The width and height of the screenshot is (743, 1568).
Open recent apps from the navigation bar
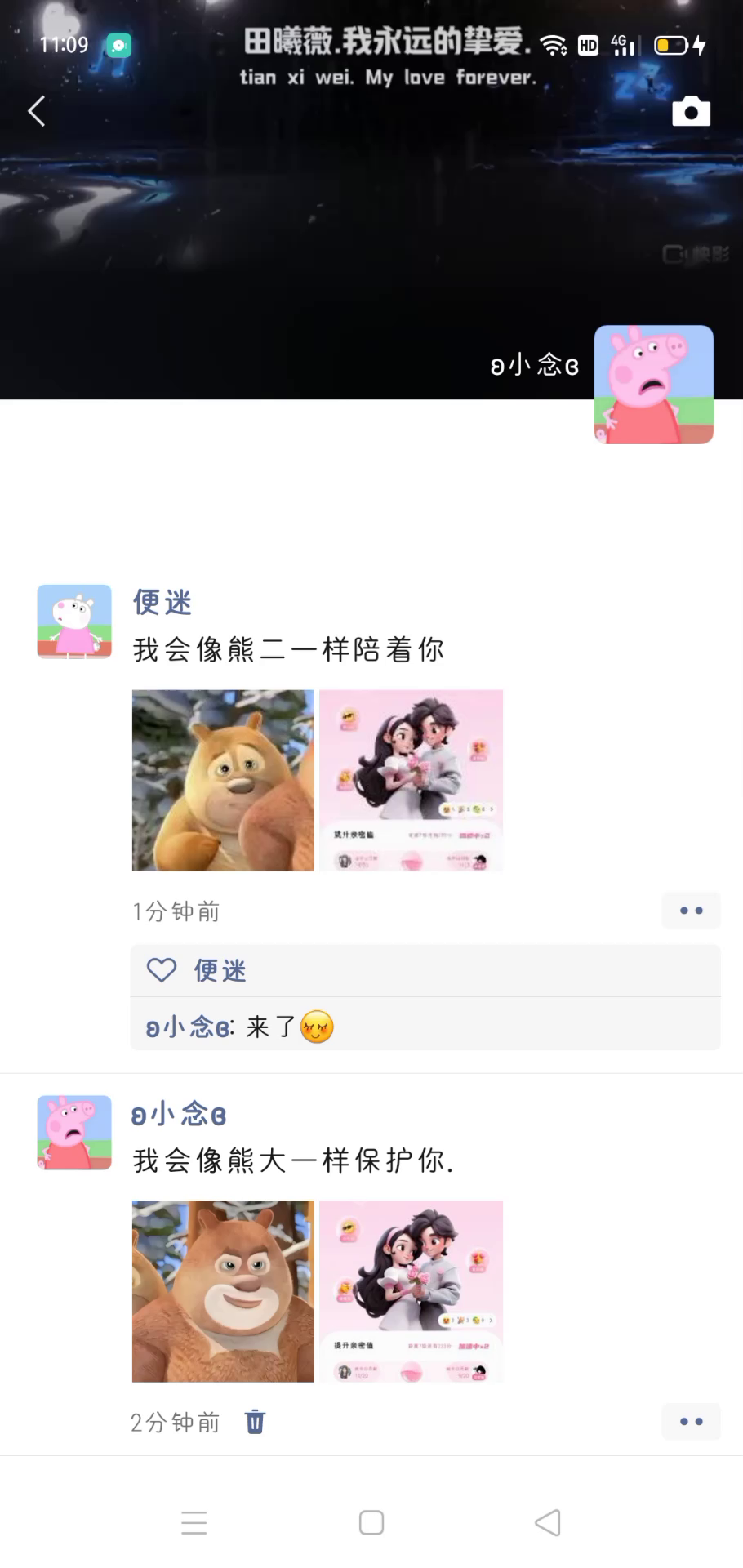pos(194,1522)
